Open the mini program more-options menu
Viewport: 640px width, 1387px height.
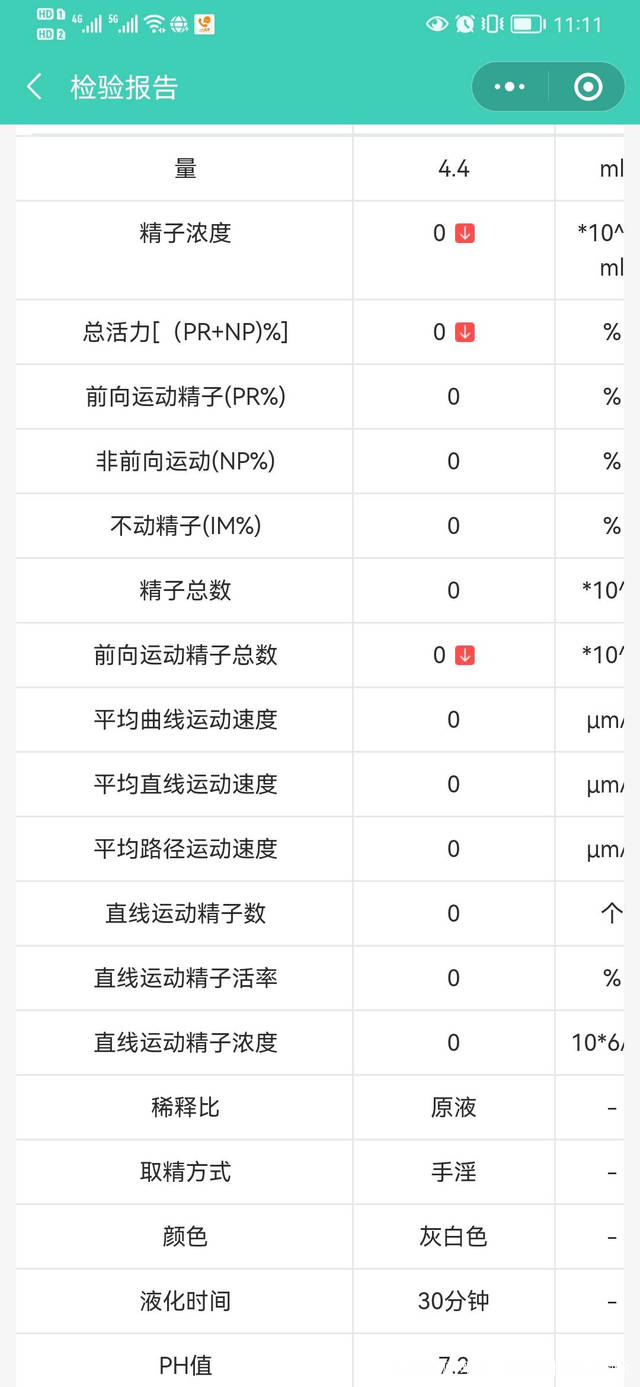click(x=509, y=87)
